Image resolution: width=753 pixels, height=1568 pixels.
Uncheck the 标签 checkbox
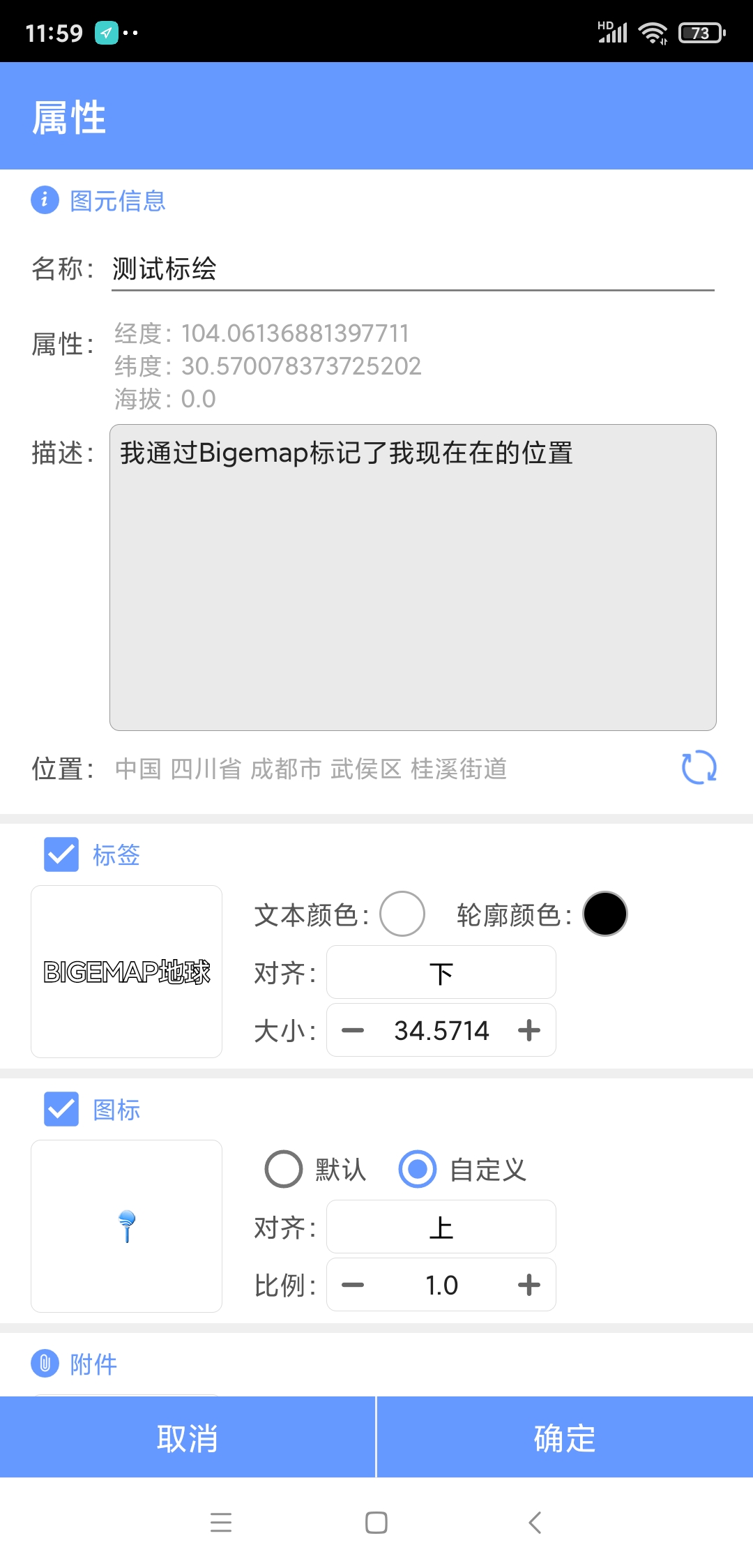click(61, 854)
